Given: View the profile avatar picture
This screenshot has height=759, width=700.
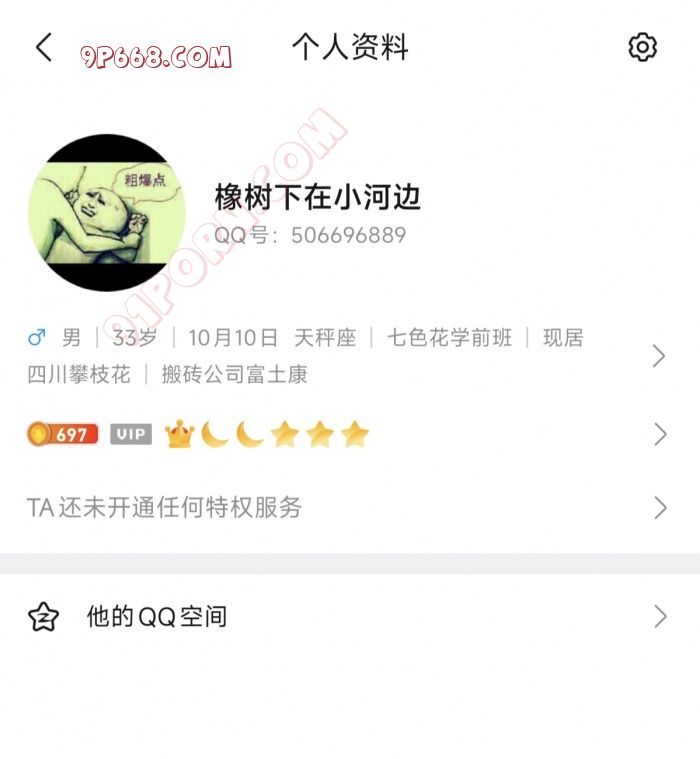Looking at the screenshot, I should [107, 214].
